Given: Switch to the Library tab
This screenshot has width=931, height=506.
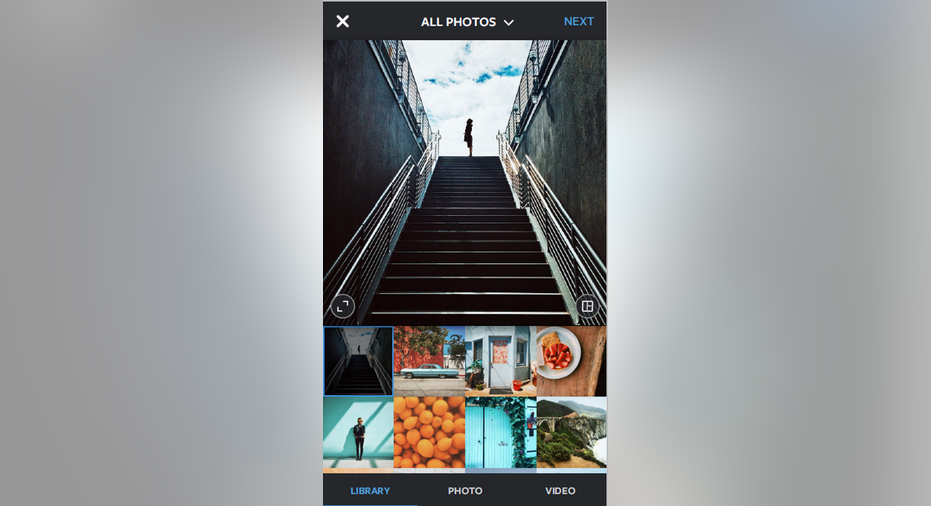Looking at the screenshot, I should pos(370,491).
